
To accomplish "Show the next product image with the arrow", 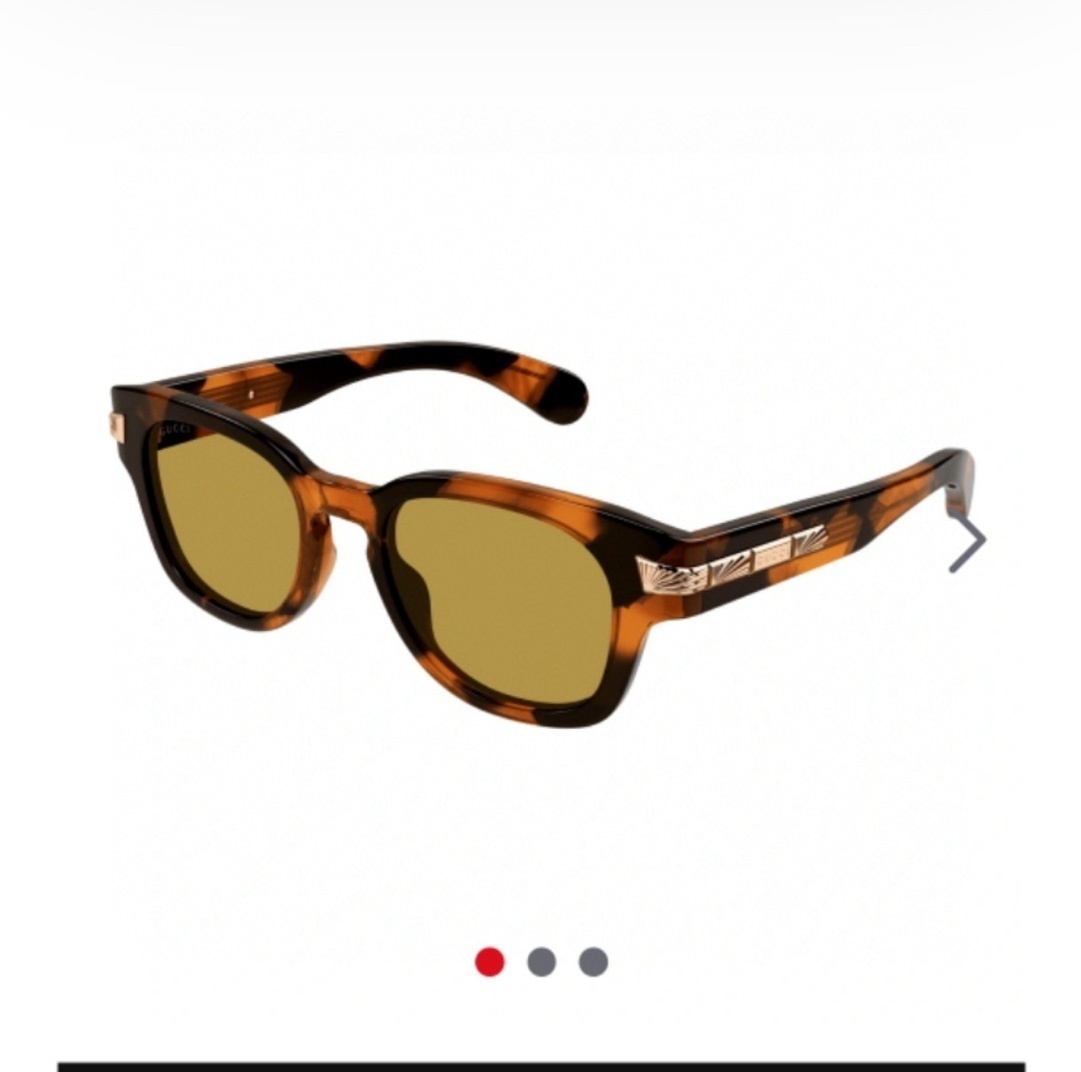I will [968, 543].
